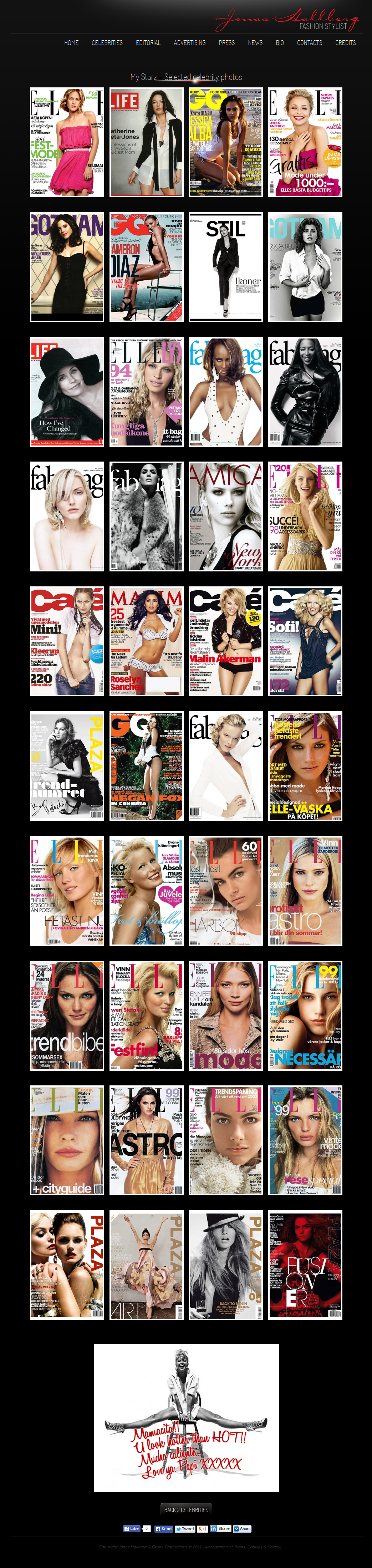This screenshot has height=1568, width=372.
Task: View the Credits page
Action: (345, 42)
